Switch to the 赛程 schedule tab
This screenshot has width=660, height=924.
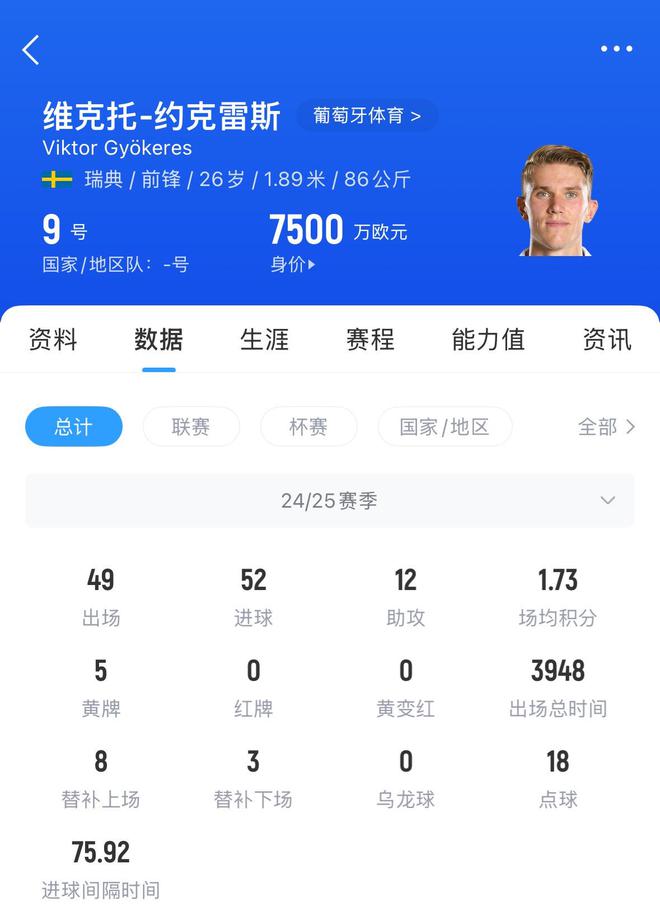pos(370,339)
